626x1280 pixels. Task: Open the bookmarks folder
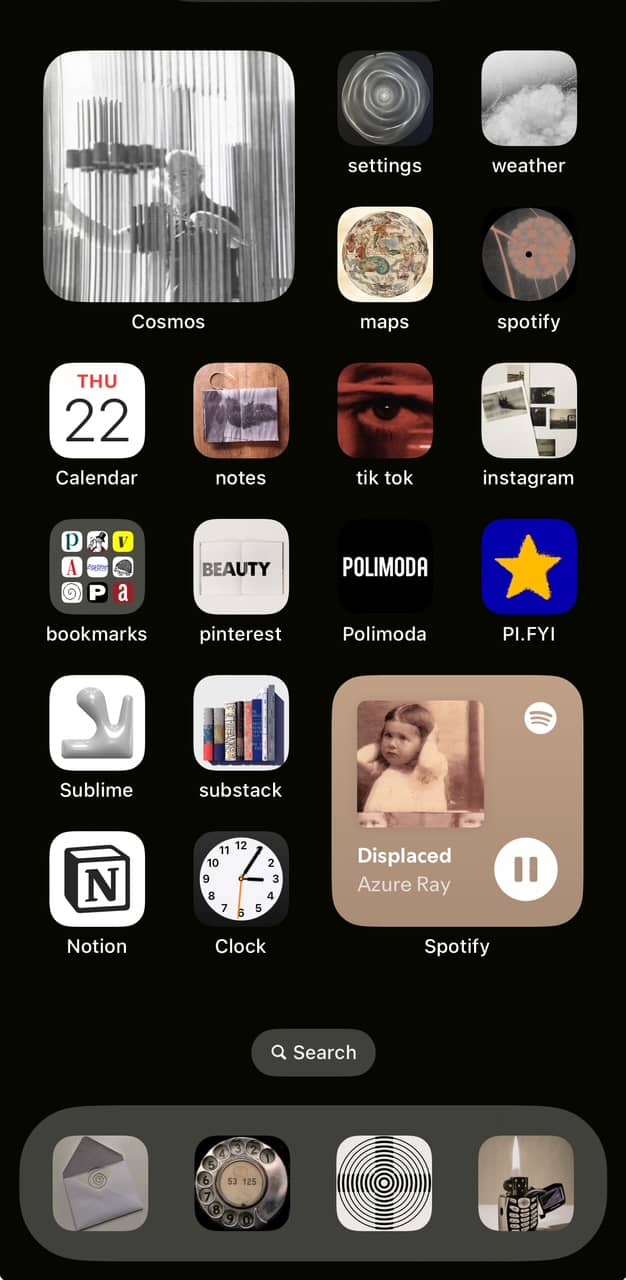coord(97,567)
